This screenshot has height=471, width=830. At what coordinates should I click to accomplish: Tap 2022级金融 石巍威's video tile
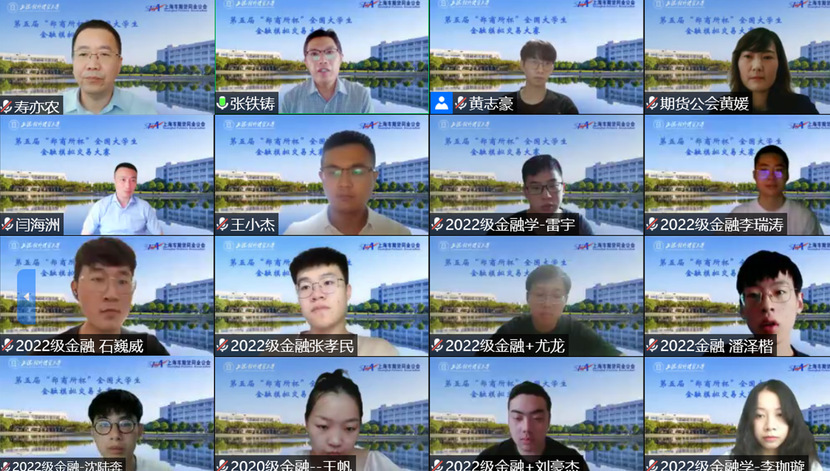click(106, 295)
